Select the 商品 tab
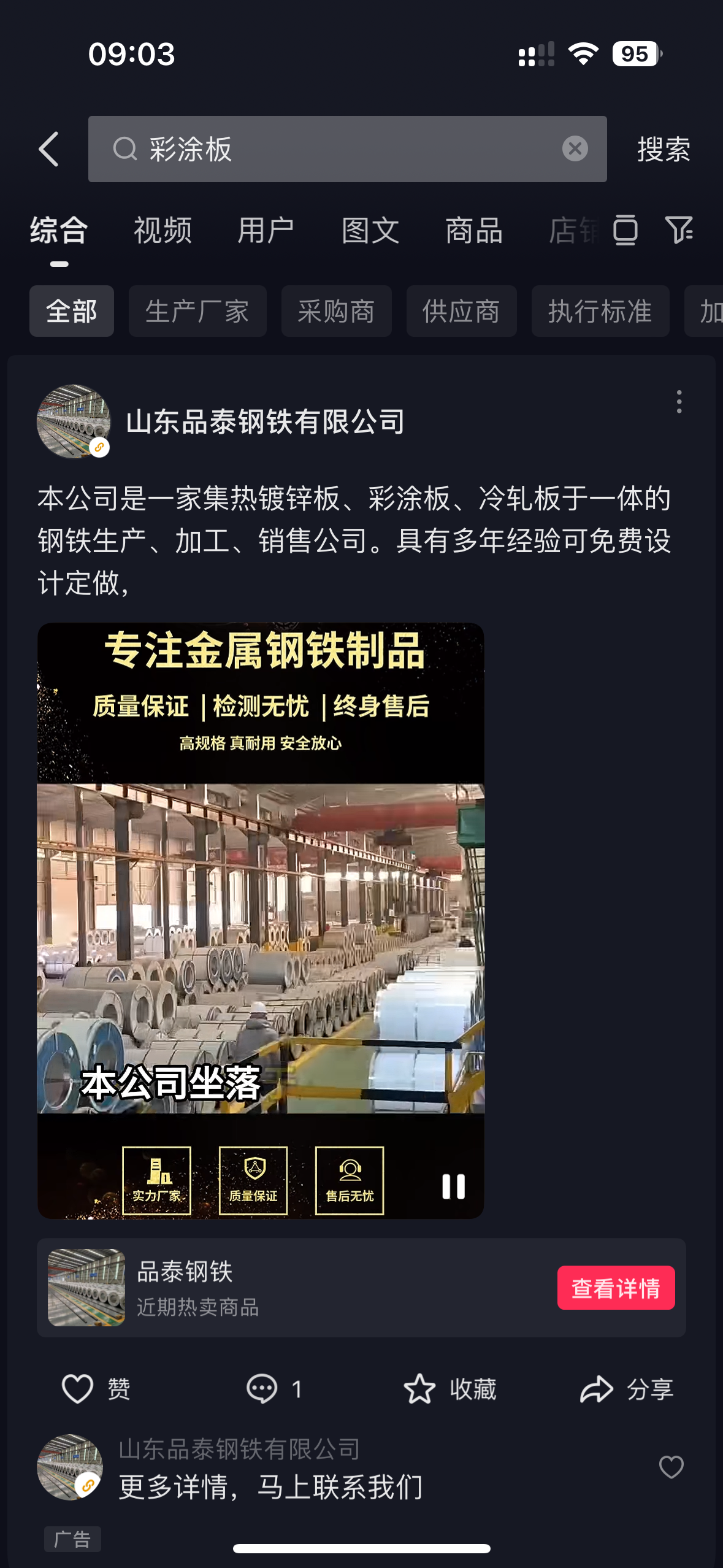Screen dimensions: 723x1568 coord(474,231)
